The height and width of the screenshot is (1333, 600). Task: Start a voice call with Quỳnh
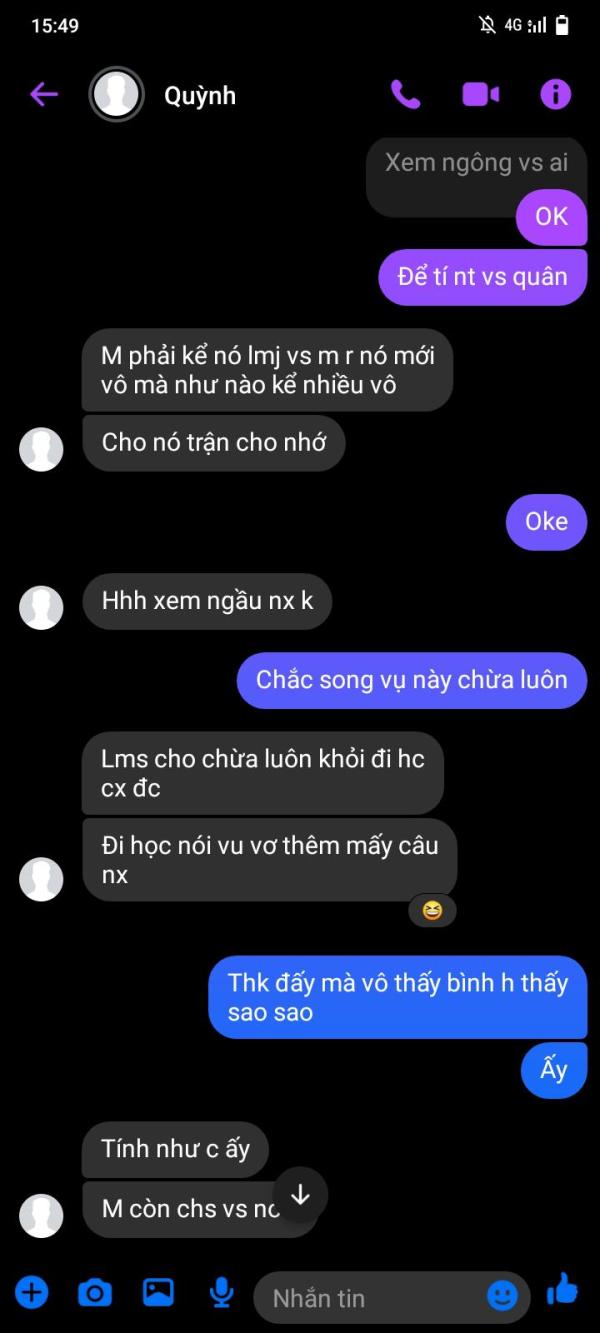tap(405, 94)
